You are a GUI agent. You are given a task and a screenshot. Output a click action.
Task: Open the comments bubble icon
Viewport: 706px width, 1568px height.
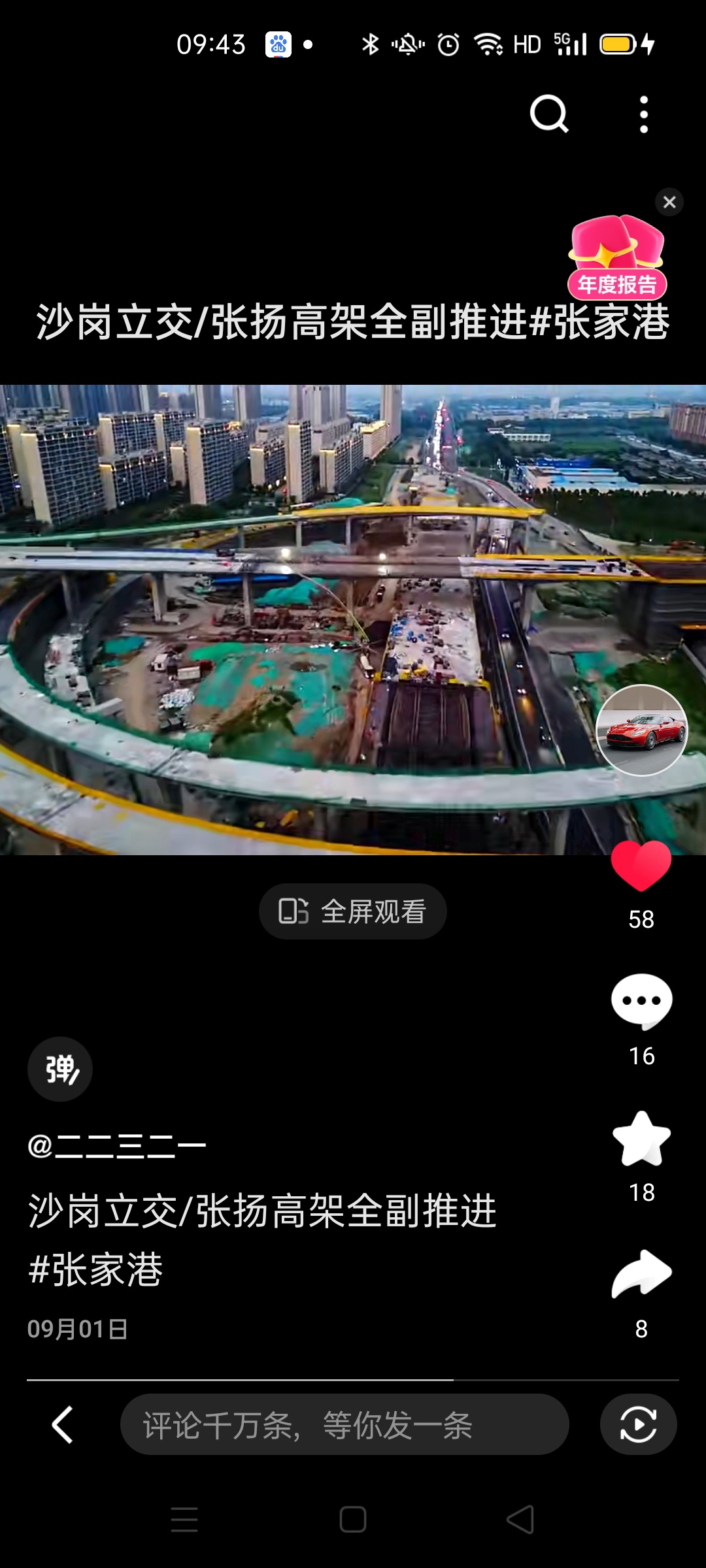[x=641, y=1002]
